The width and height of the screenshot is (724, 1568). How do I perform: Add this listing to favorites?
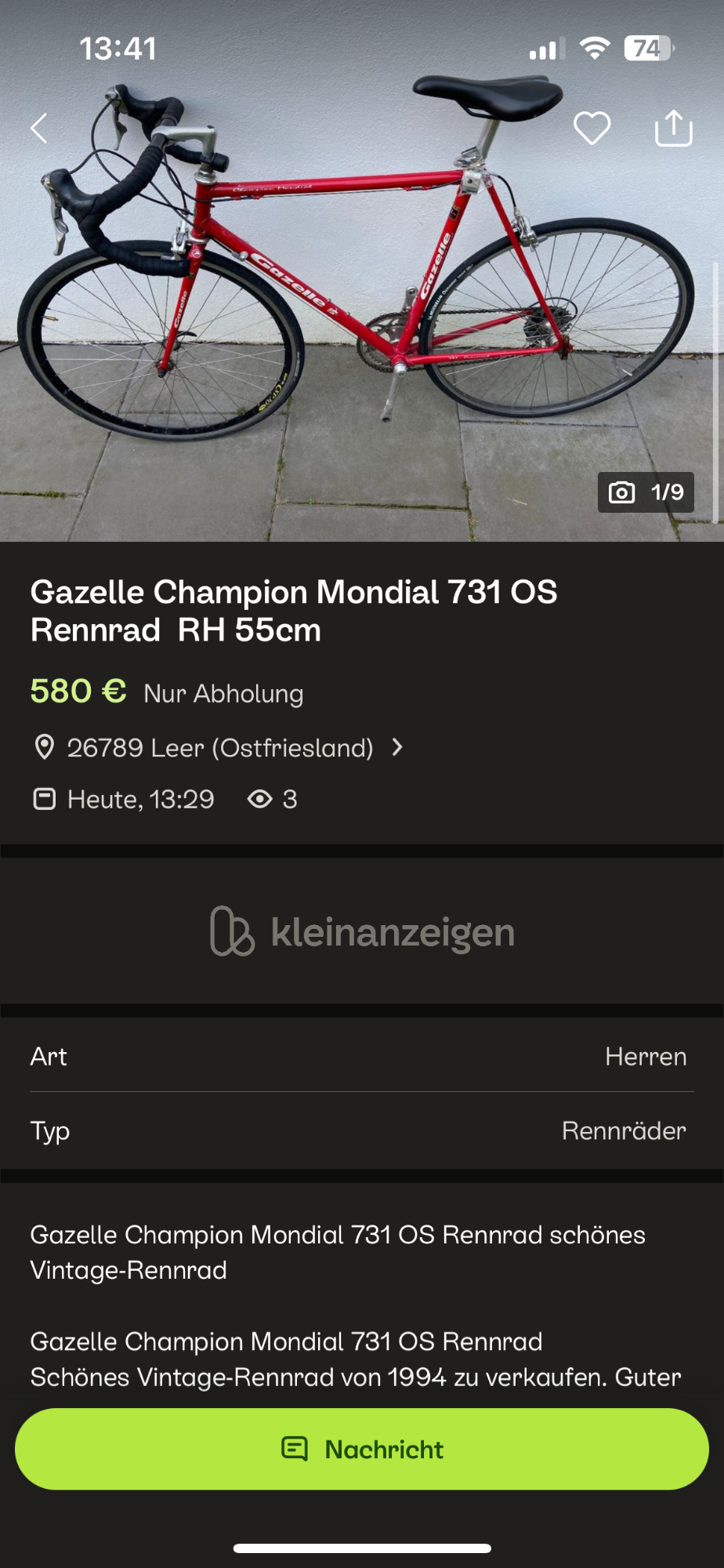592,129
